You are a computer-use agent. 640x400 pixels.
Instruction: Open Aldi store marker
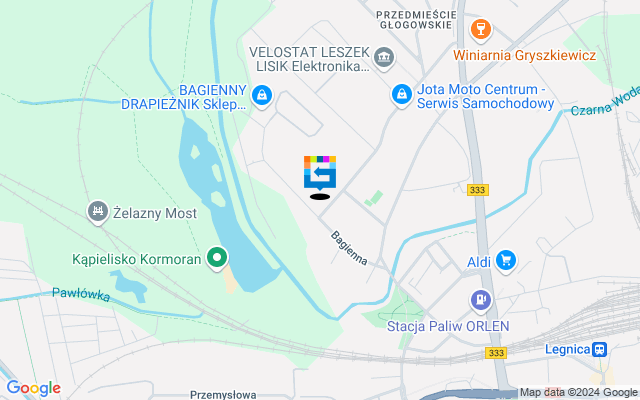505,261
